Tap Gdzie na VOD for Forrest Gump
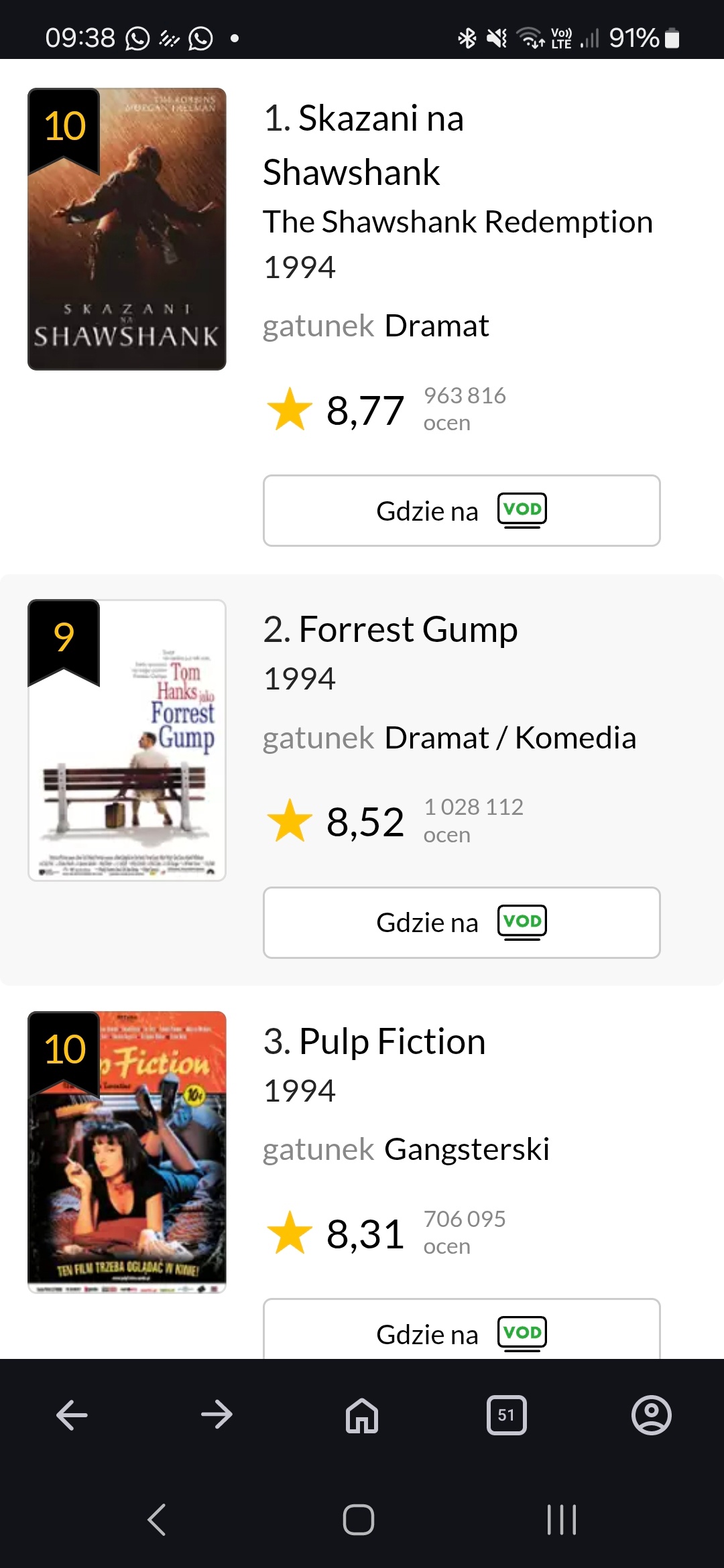Image resolution: width=724 pixels, height=1568 pixels. (x=461, y=923)
